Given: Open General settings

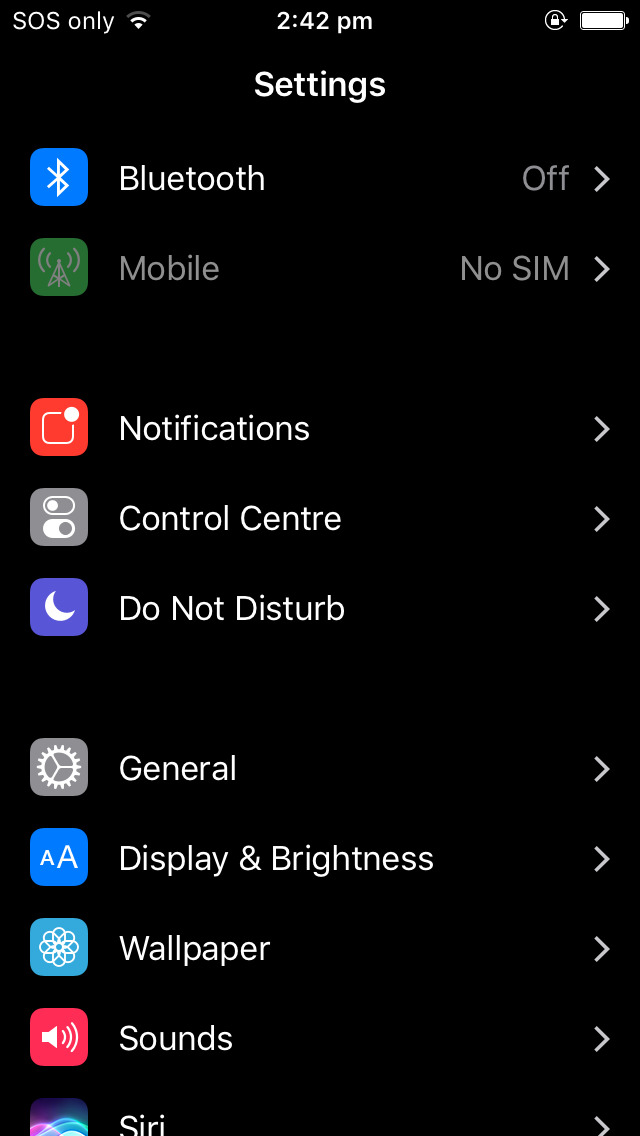Looking at the screenshot, I should click(x=320, y=768).
